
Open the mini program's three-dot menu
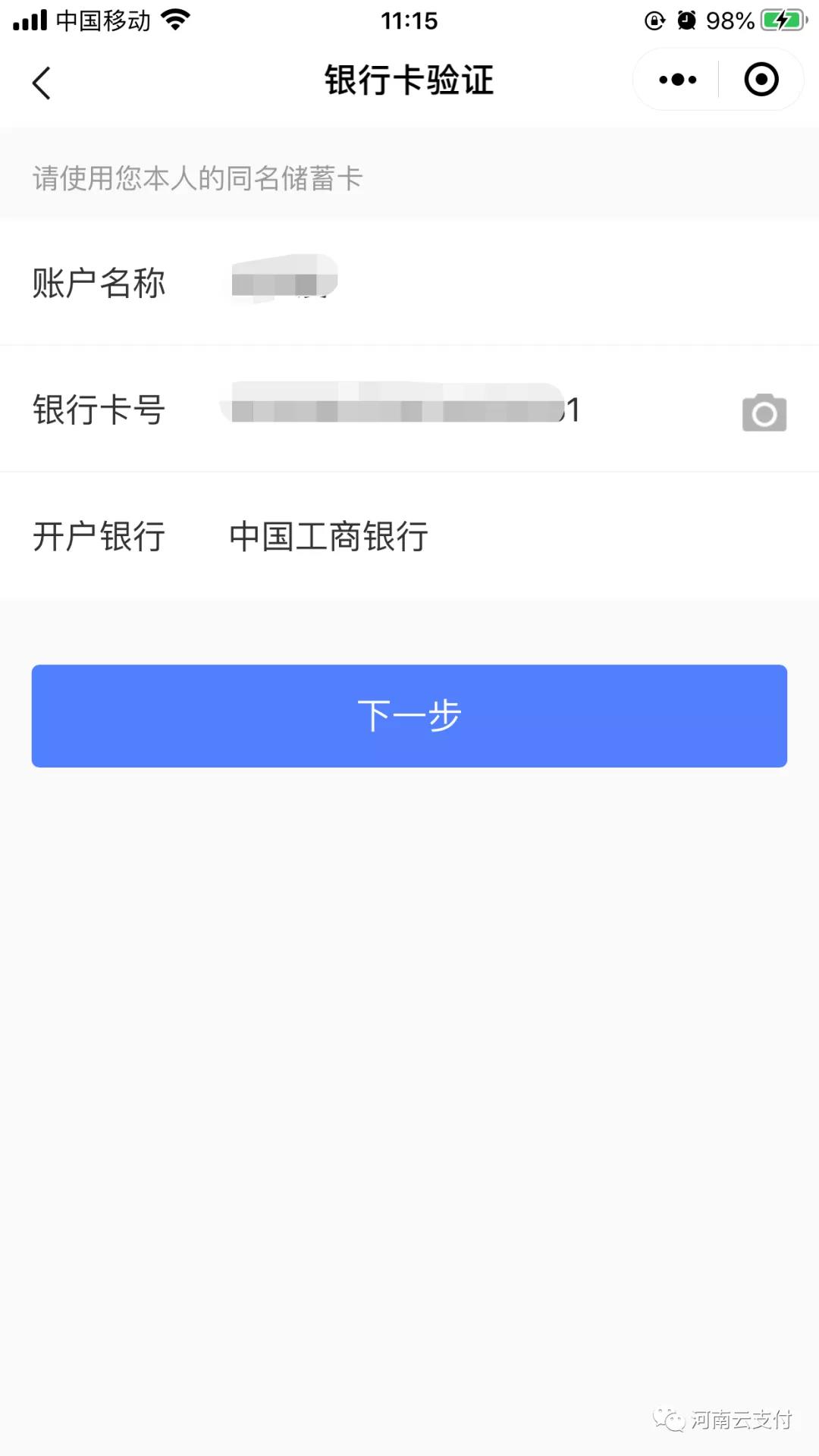coord(677,80)
